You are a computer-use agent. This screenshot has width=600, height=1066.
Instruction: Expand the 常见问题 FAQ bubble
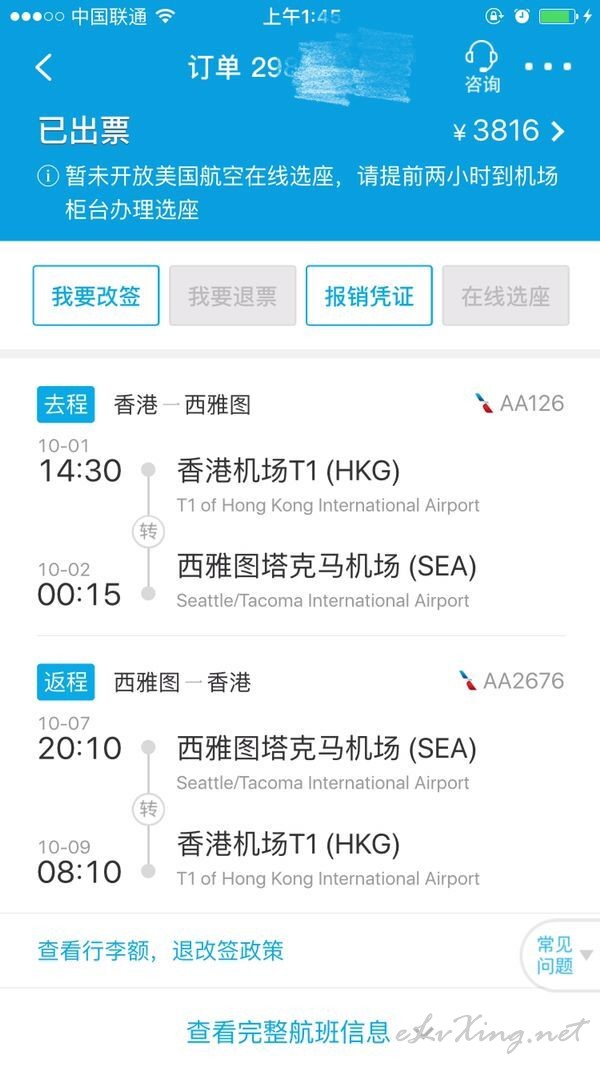point(560,955)
